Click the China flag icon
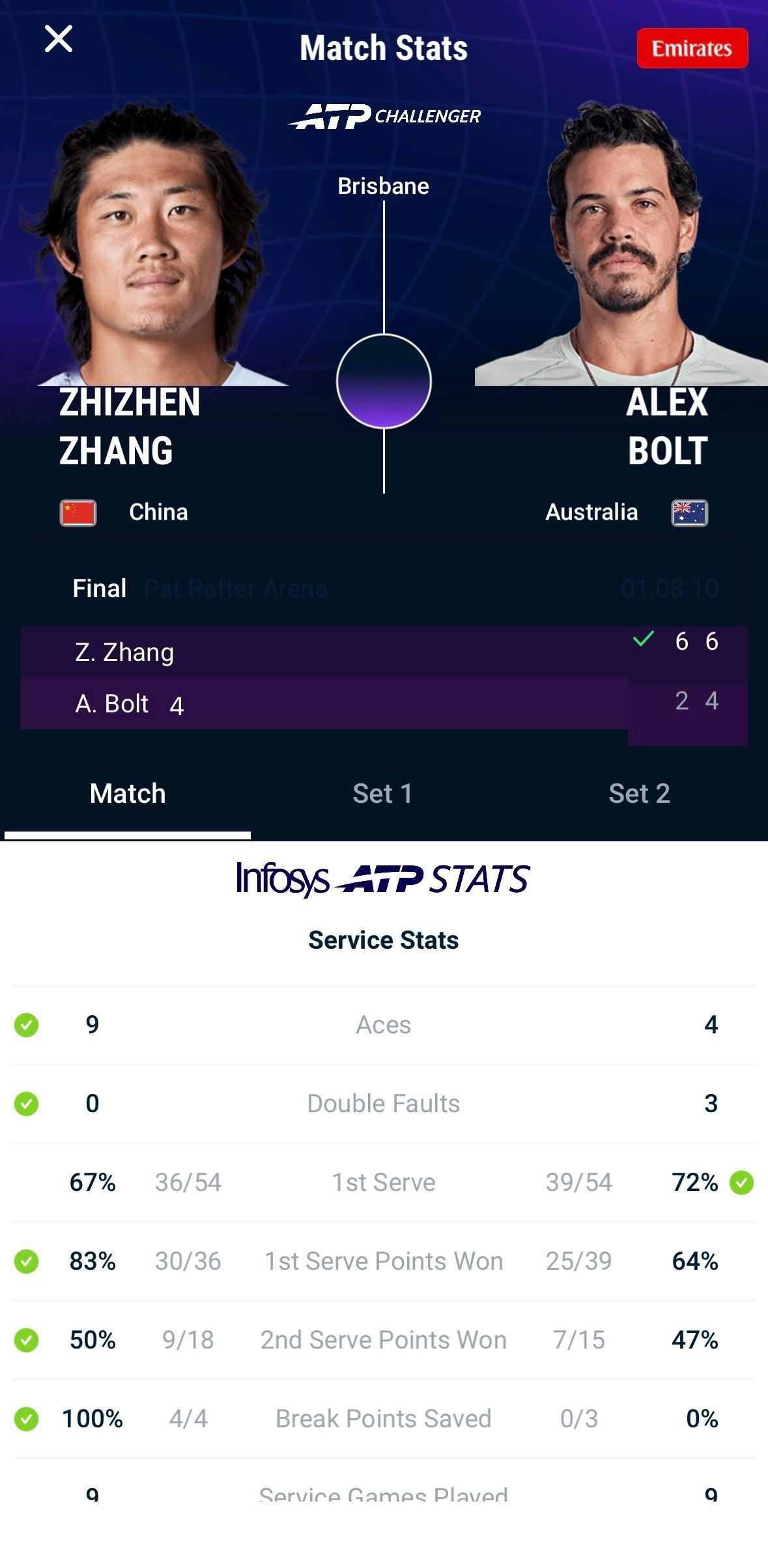This screenshot has width=768, height=1568. [x=78, y=512]
